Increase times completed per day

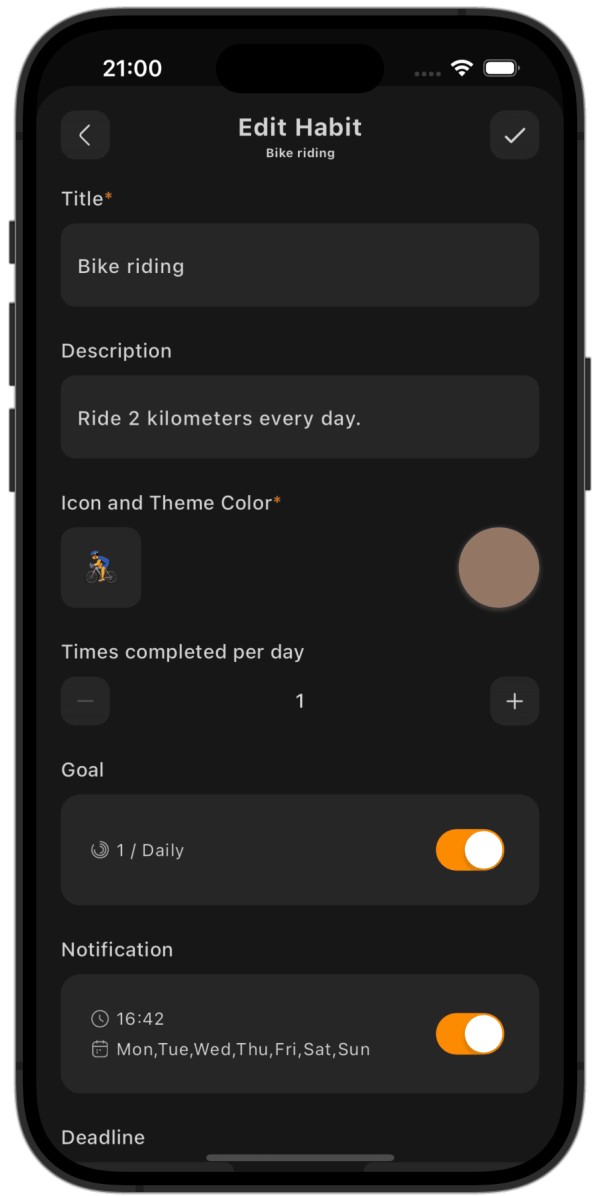point(514,701)
